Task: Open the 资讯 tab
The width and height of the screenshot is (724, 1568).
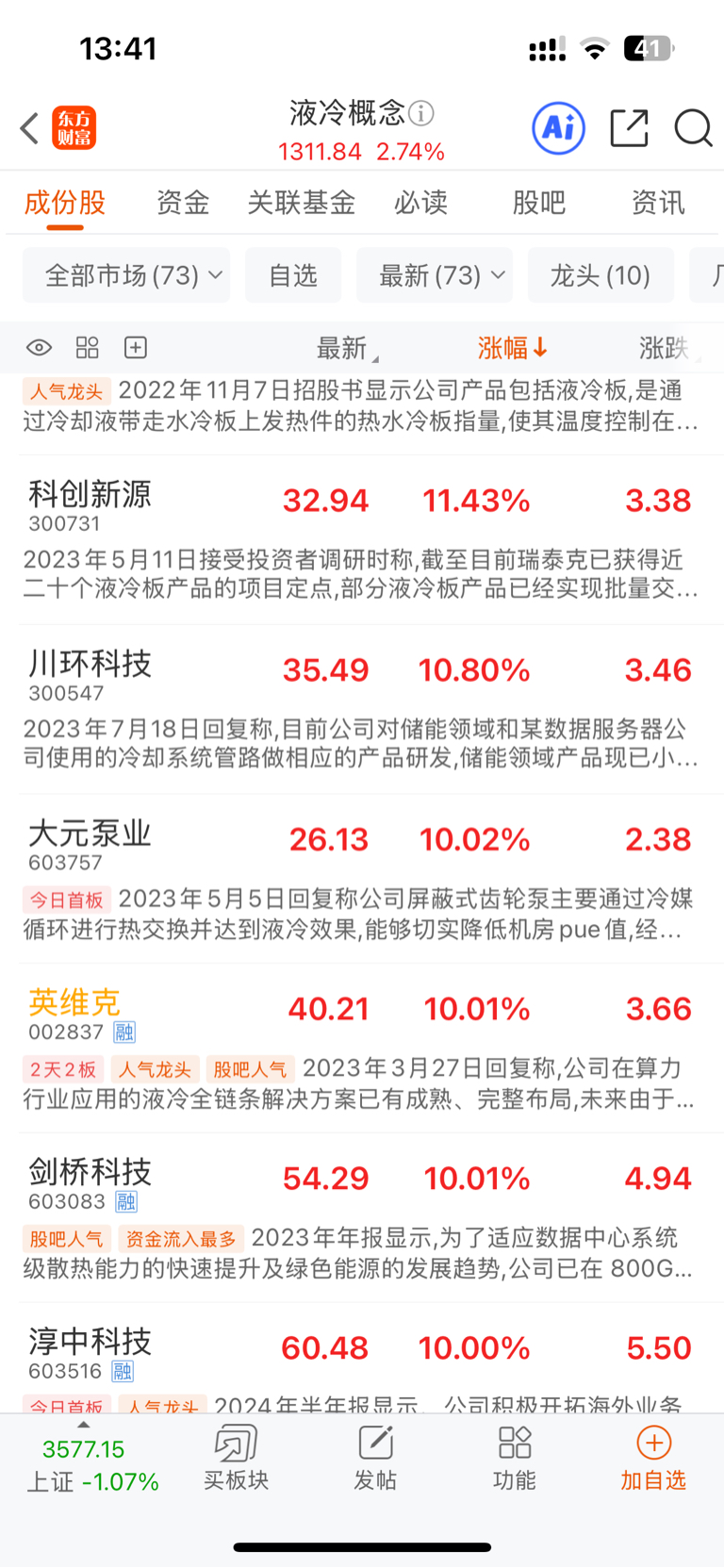Action: [x=658, y=203]
